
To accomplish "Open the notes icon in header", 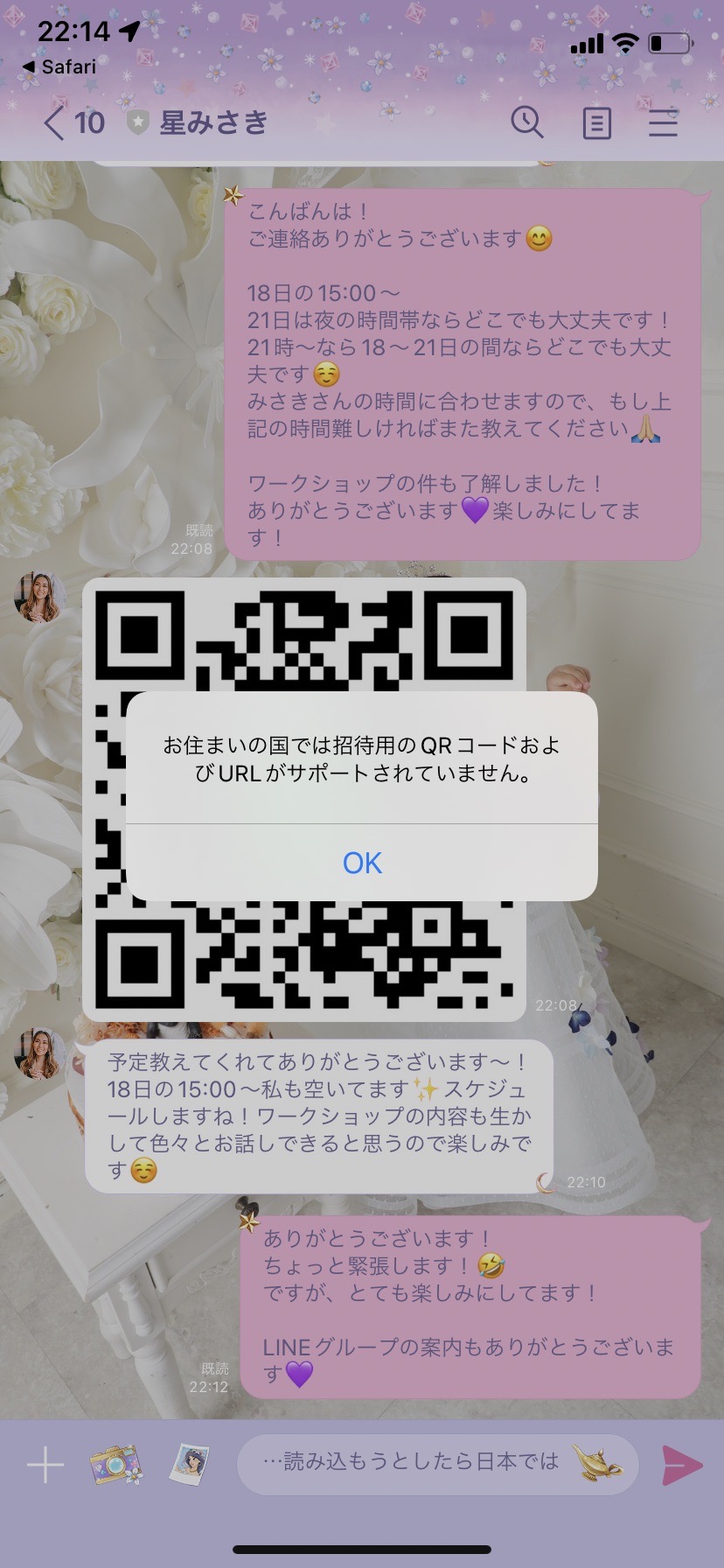I will coord(596,123).
